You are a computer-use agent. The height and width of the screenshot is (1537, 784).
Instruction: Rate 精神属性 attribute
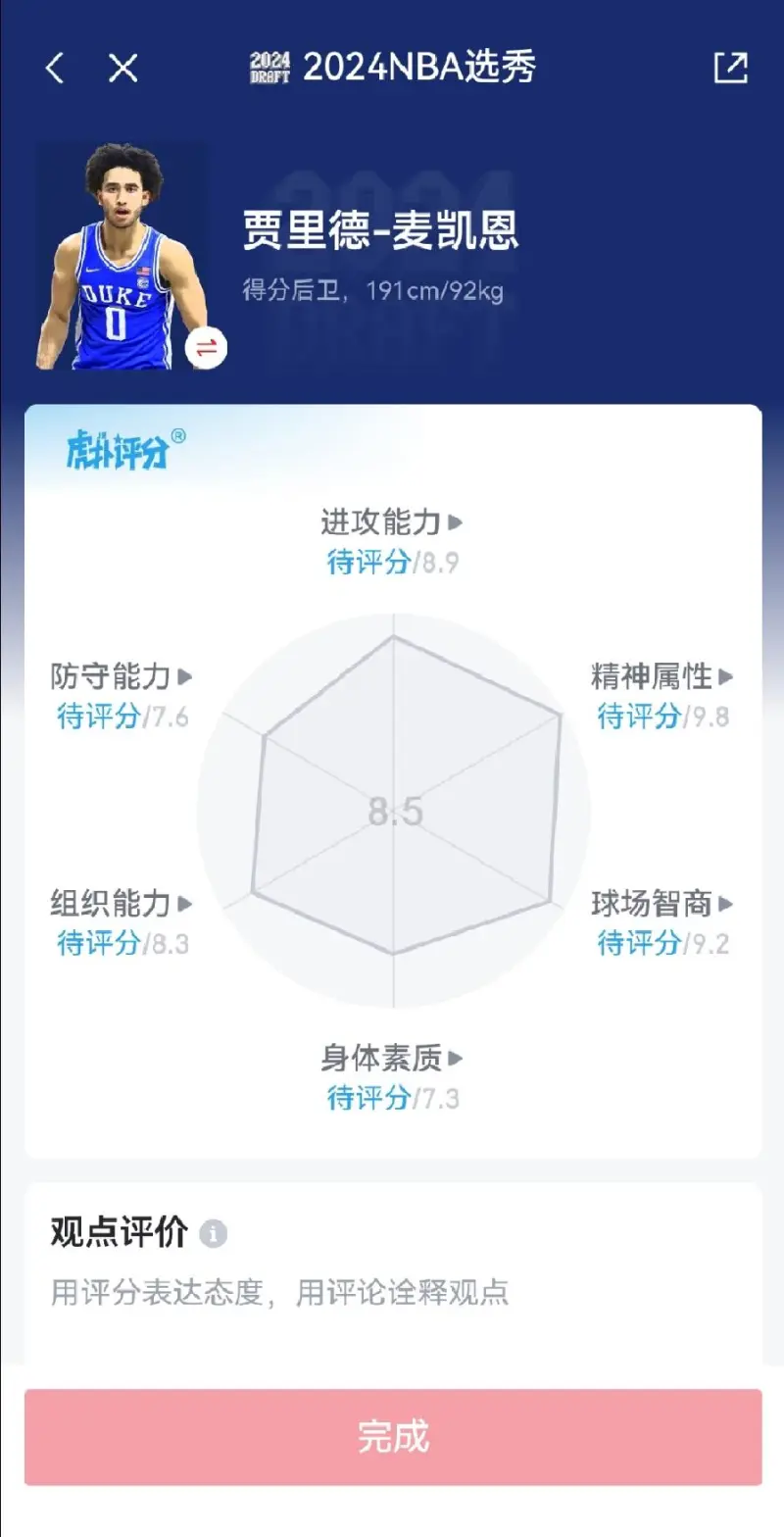point(639,717)
